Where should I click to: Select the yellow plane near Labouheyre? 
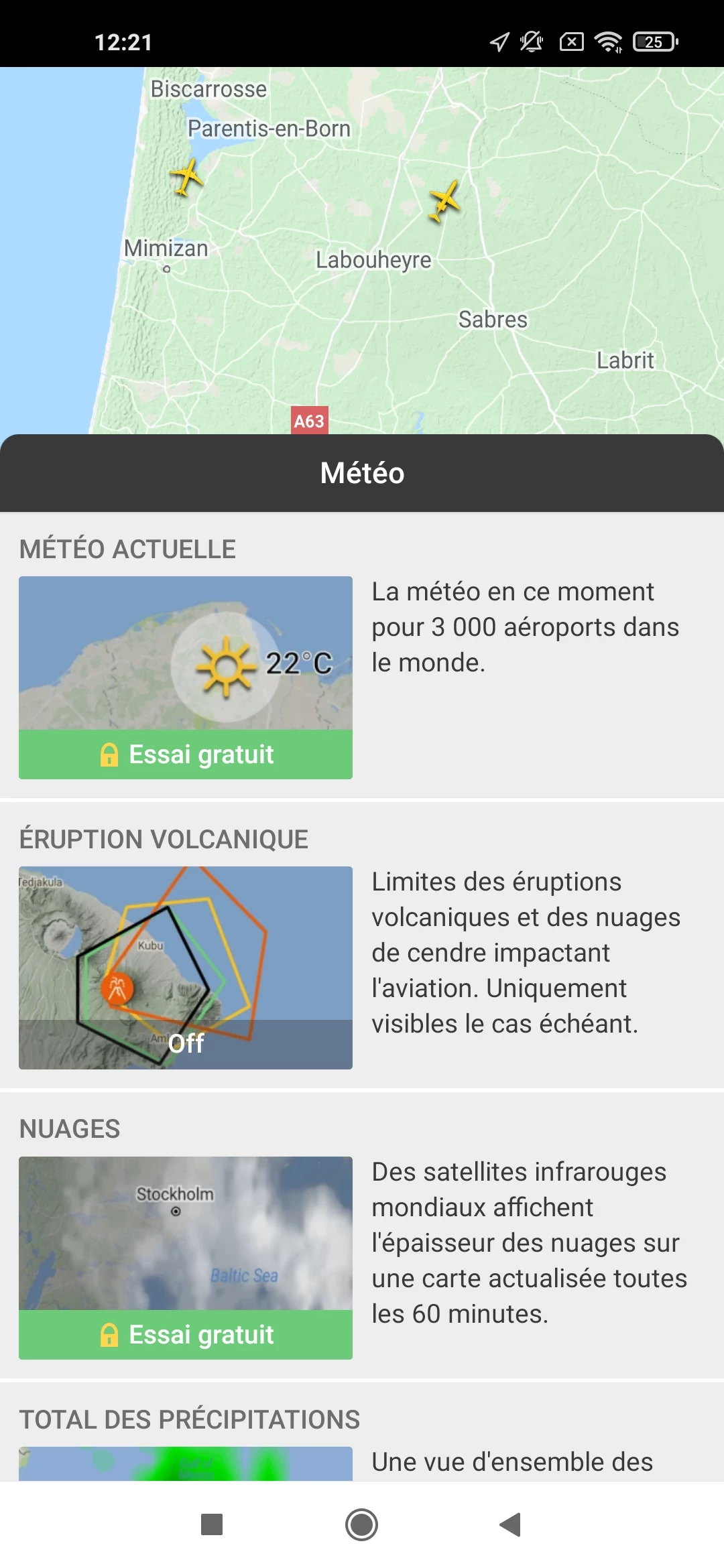[x=444, y=200]
